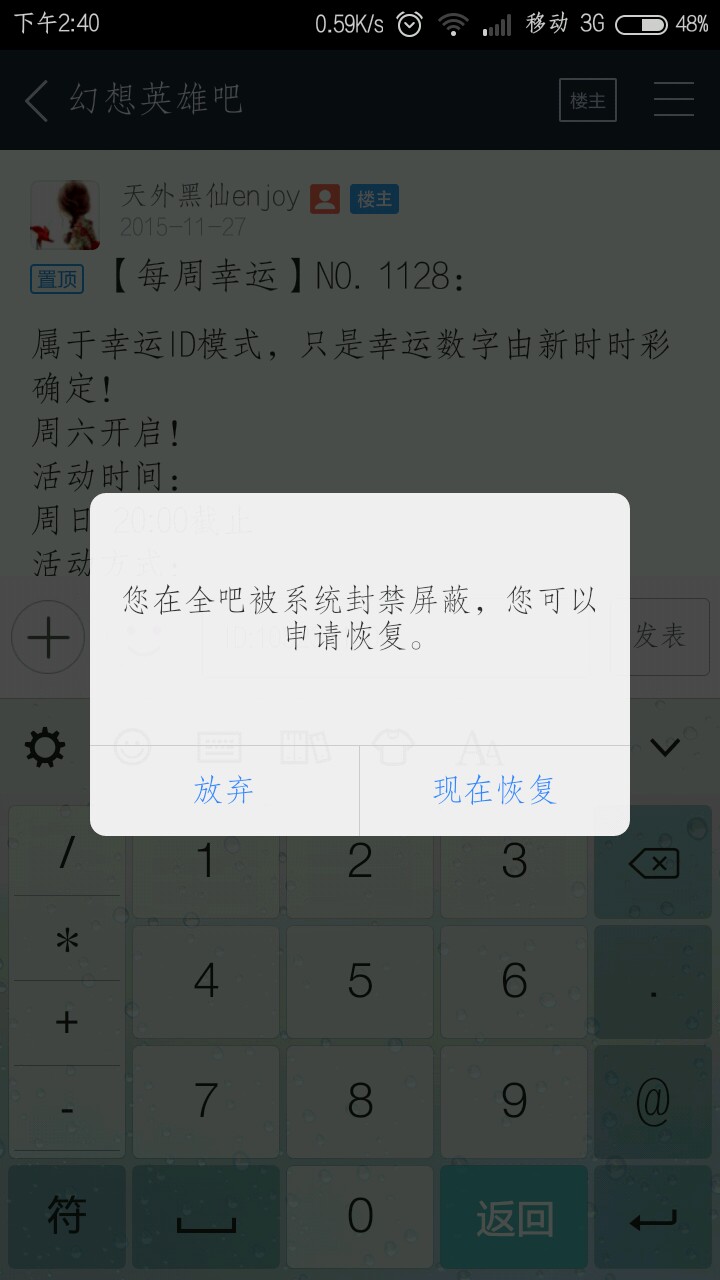Tap 放弃 to dismiss the dialog
Viewport: 720px width, 1280px height.
point(224,790)
